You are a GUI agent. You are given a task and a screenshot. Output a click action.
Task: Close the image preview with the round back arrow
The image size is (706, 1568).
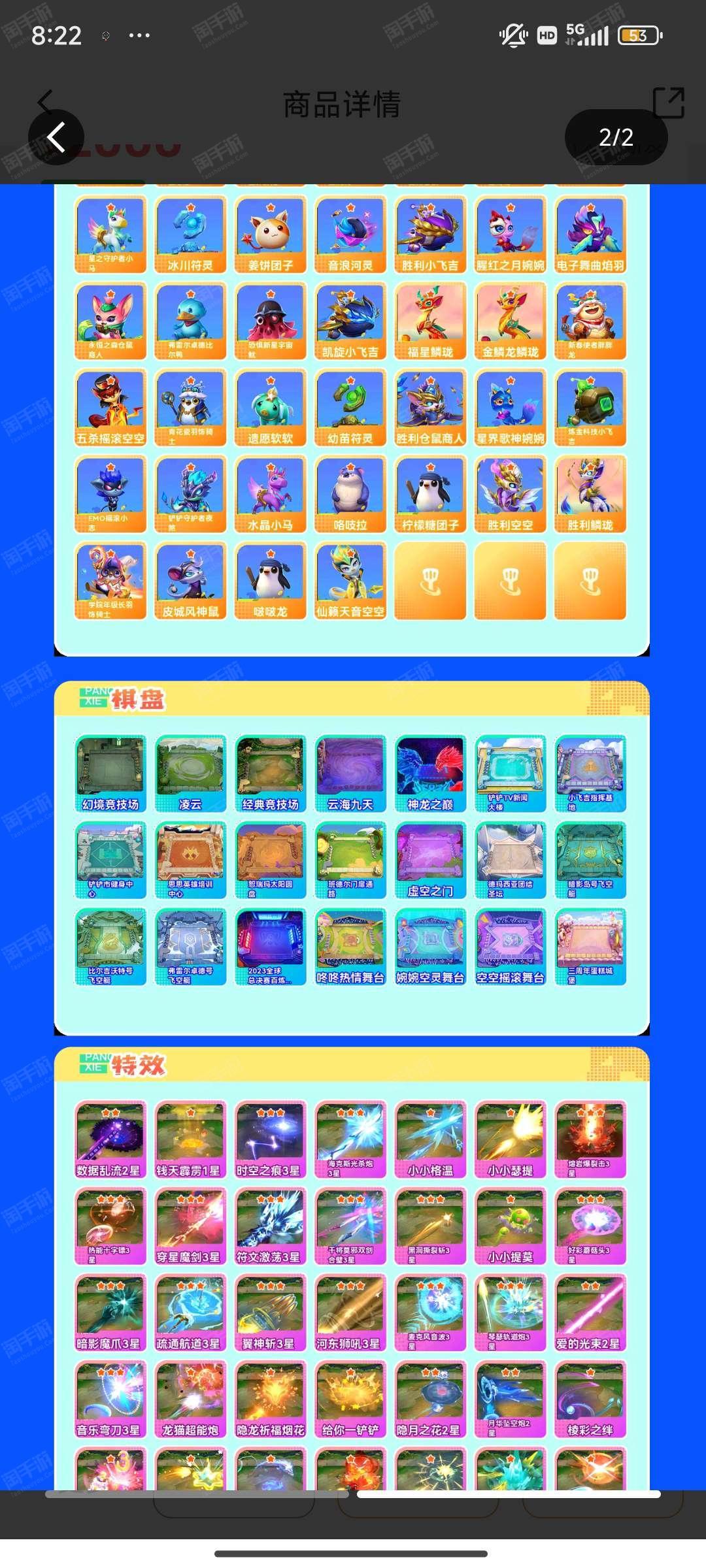click(x=56, y=137)
